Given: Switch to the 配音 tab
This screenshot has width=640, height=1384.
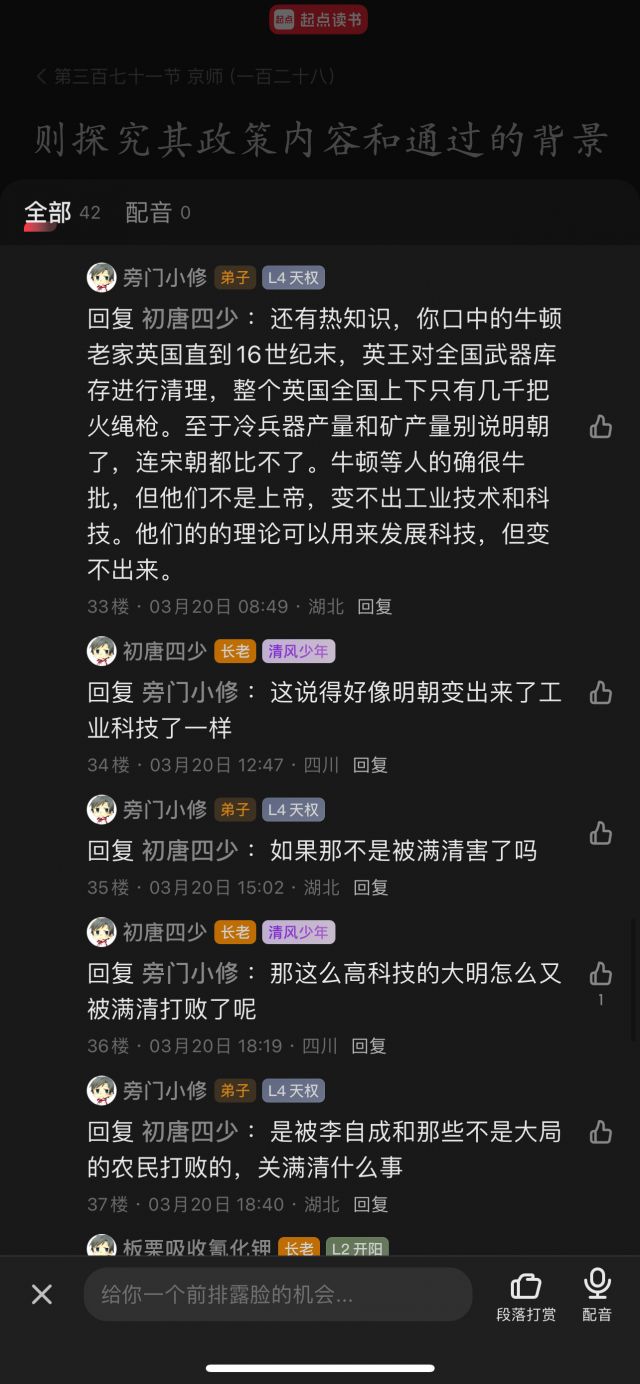Looking at the screenshot, I should point(148,212).
